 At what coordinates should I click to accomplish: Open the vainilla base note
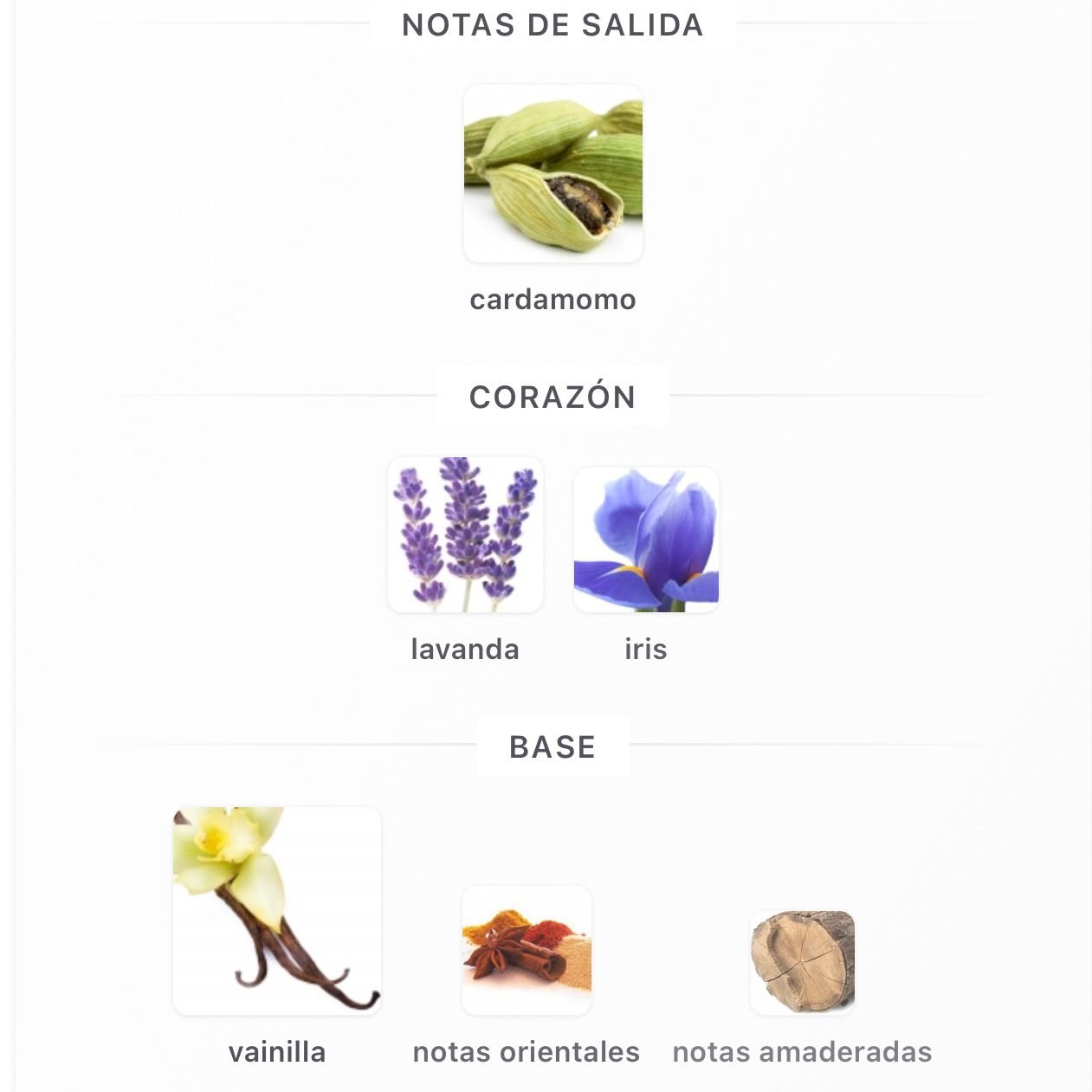277,910
